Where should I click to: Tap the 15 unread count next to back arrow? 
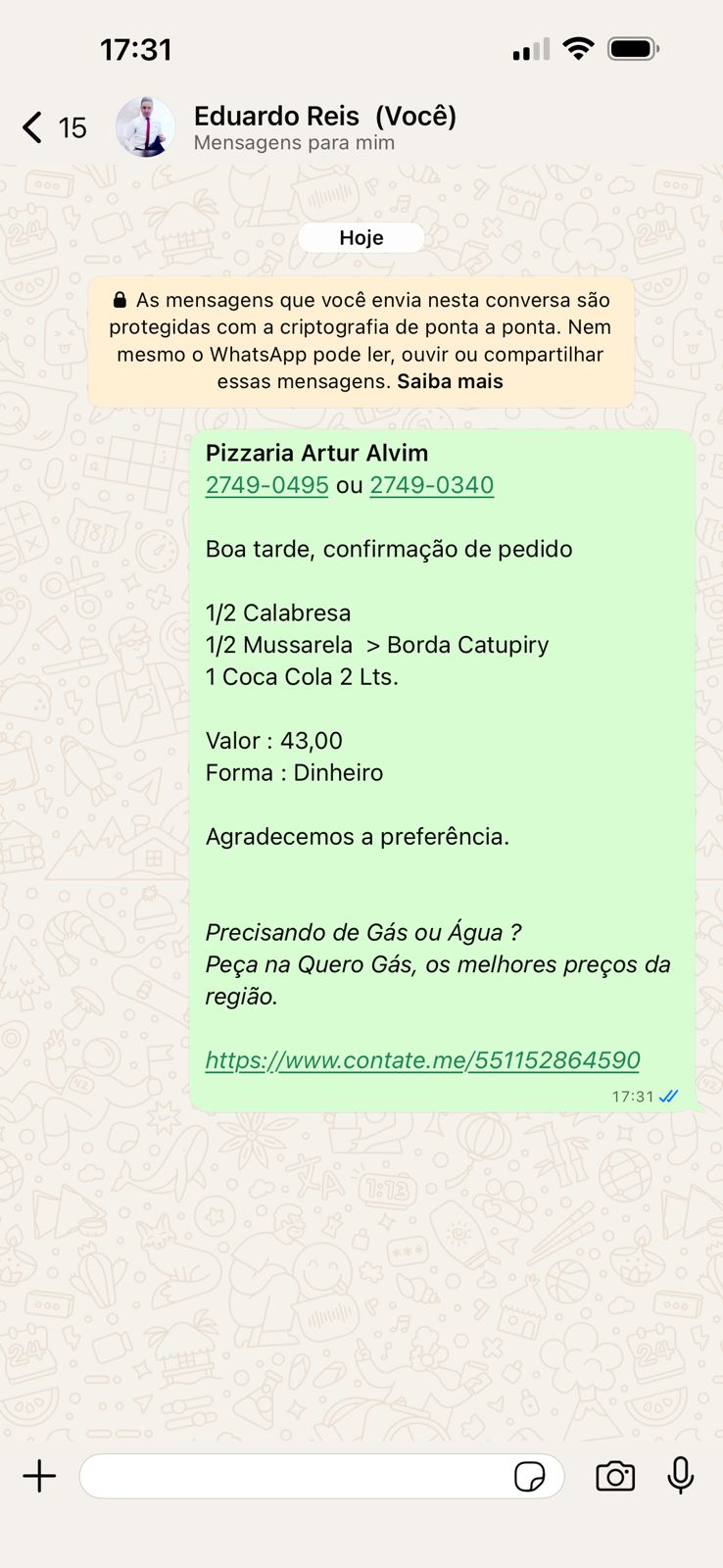tap(71, 127)
